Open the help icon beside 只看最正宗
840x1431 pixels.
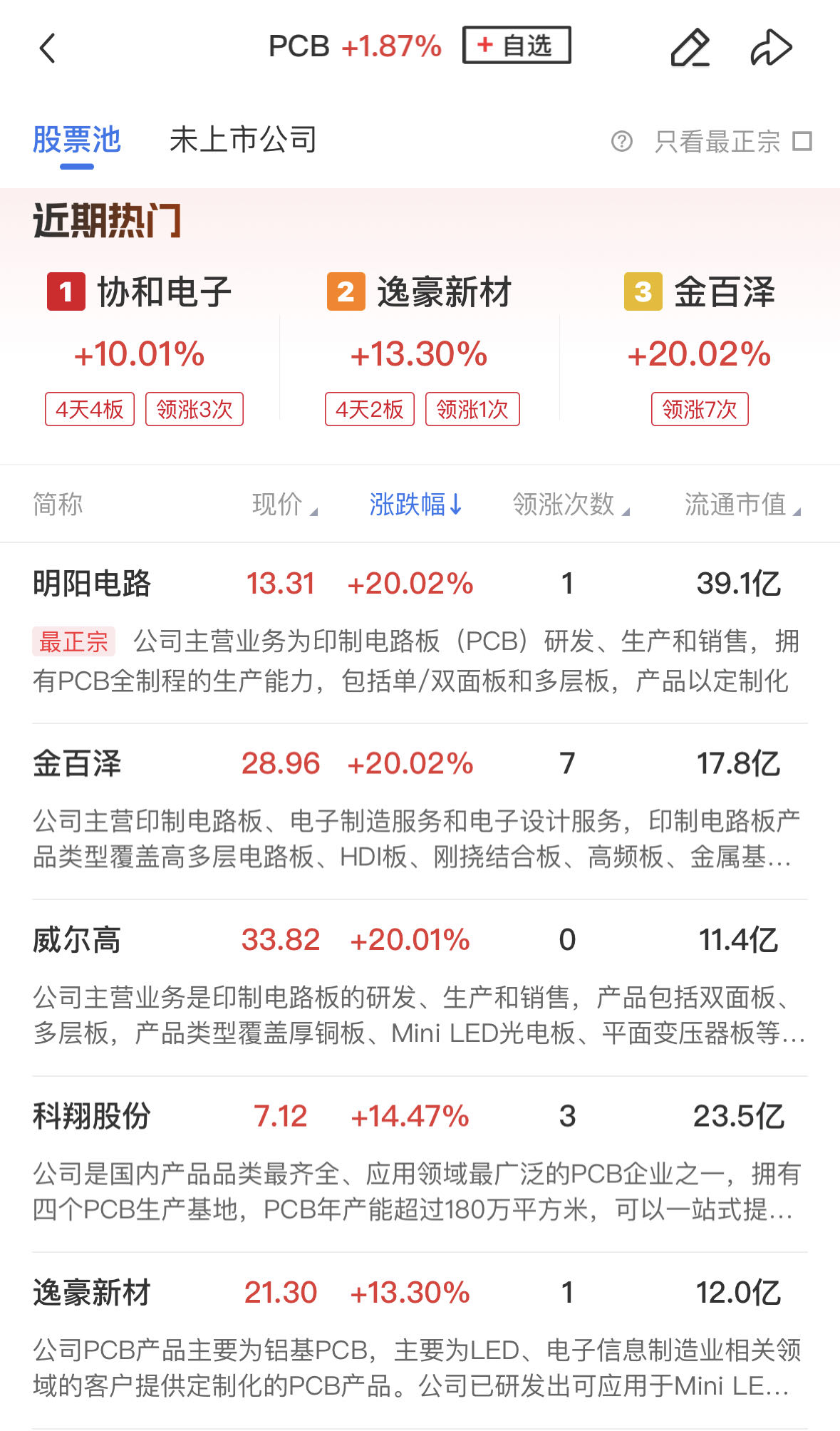point(621,141)
